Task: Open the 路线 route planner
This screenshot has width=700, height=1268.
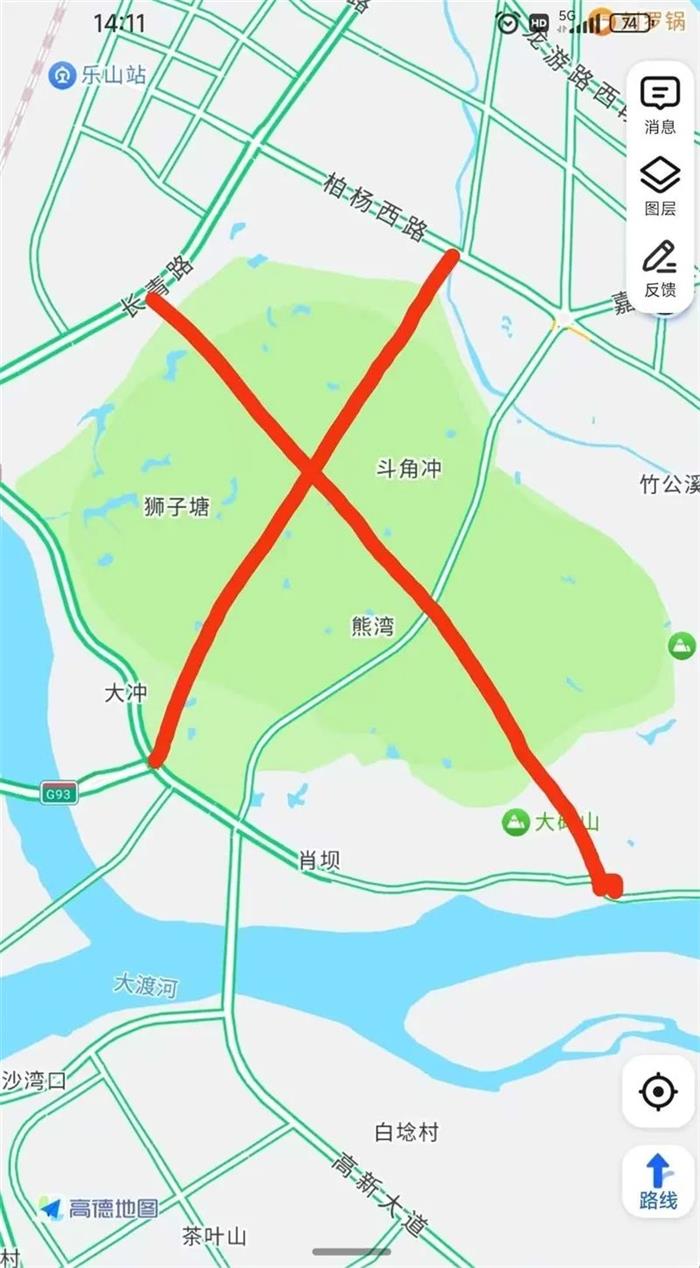Action: tap(657, 1182)
